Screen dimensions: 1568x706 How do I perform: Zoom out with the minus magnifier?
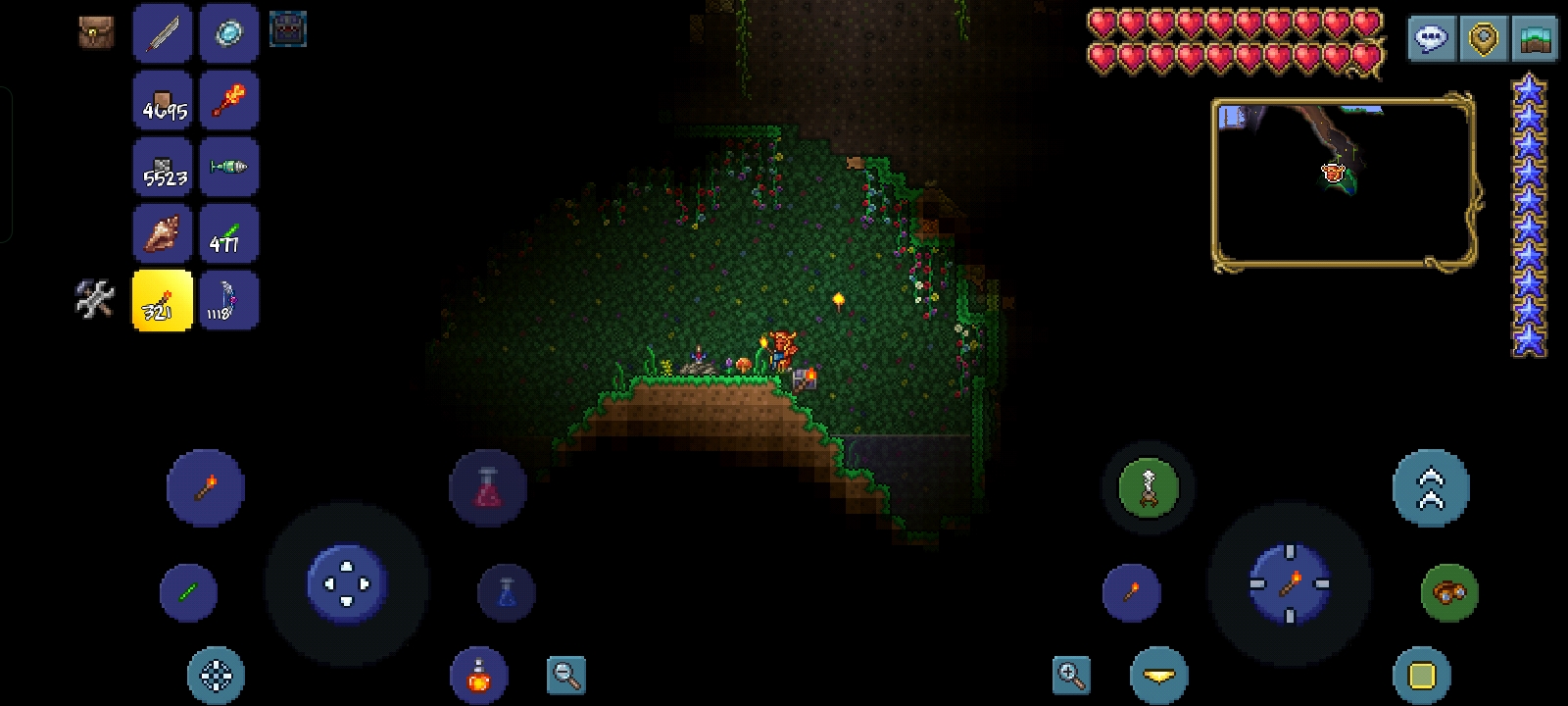click(565, 675)
